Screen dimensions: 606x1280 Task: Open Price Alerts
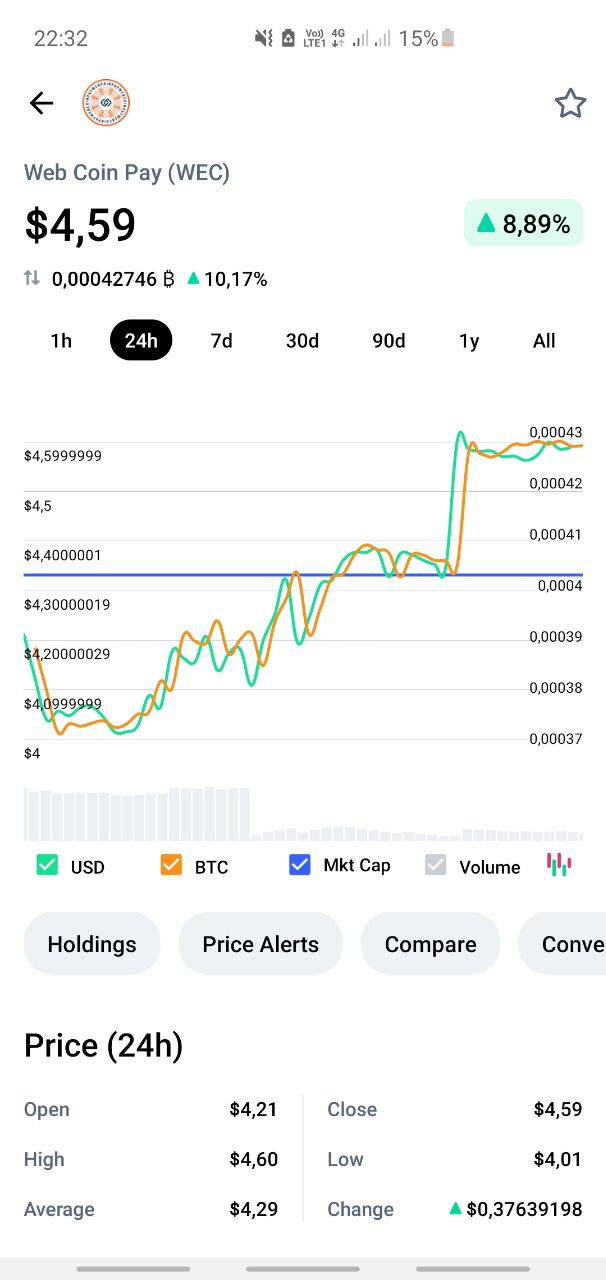click(x=261, y=944)
